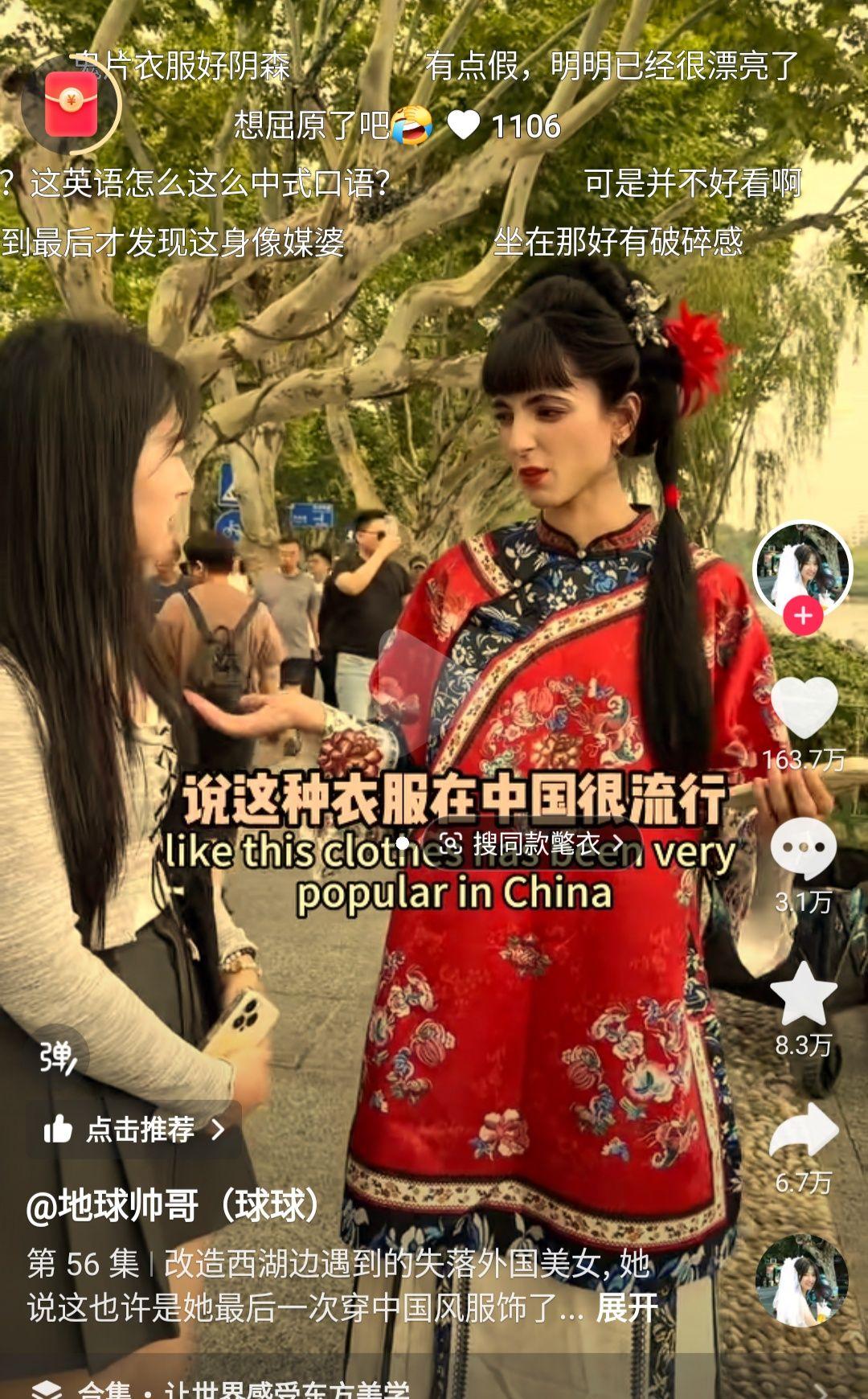
Task: Expand the video description with 展开
Action: [x=627, y=1308]
